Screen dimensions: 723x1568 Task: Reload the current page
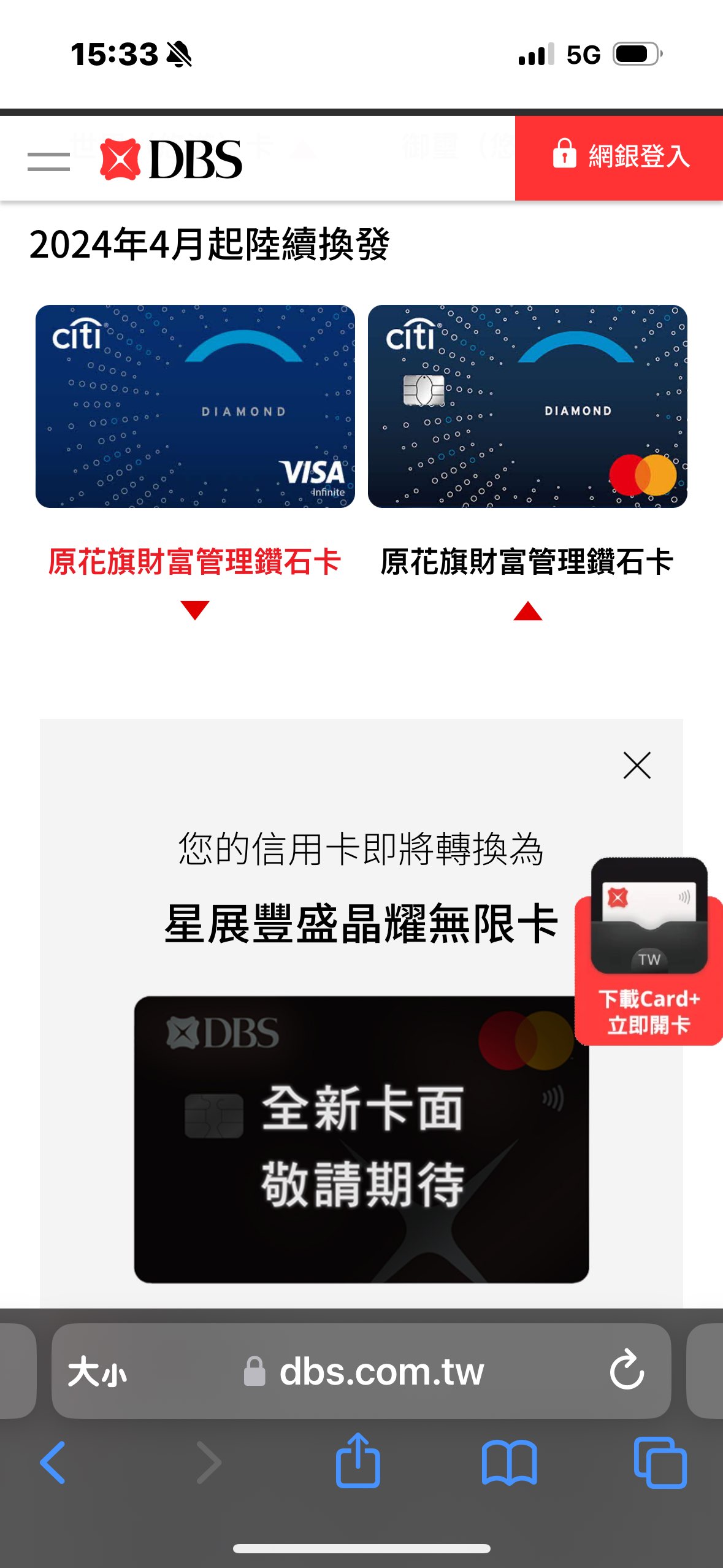click(627, 1370)
